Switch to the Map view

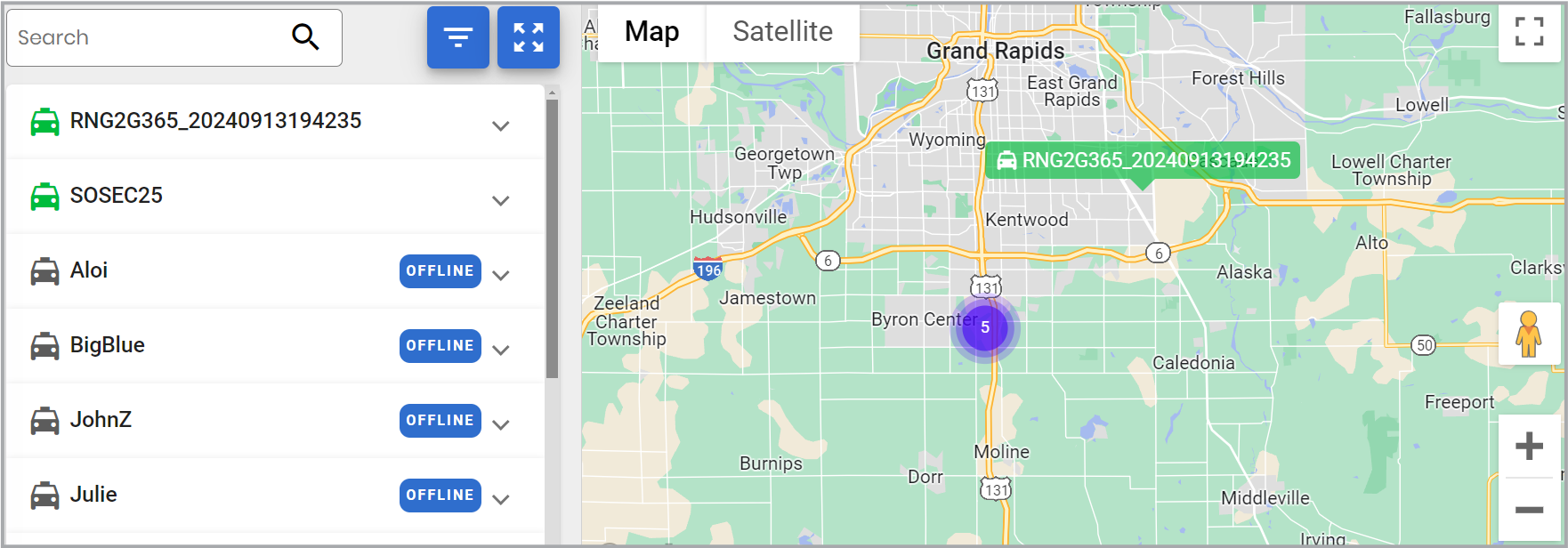pos(651,32)
